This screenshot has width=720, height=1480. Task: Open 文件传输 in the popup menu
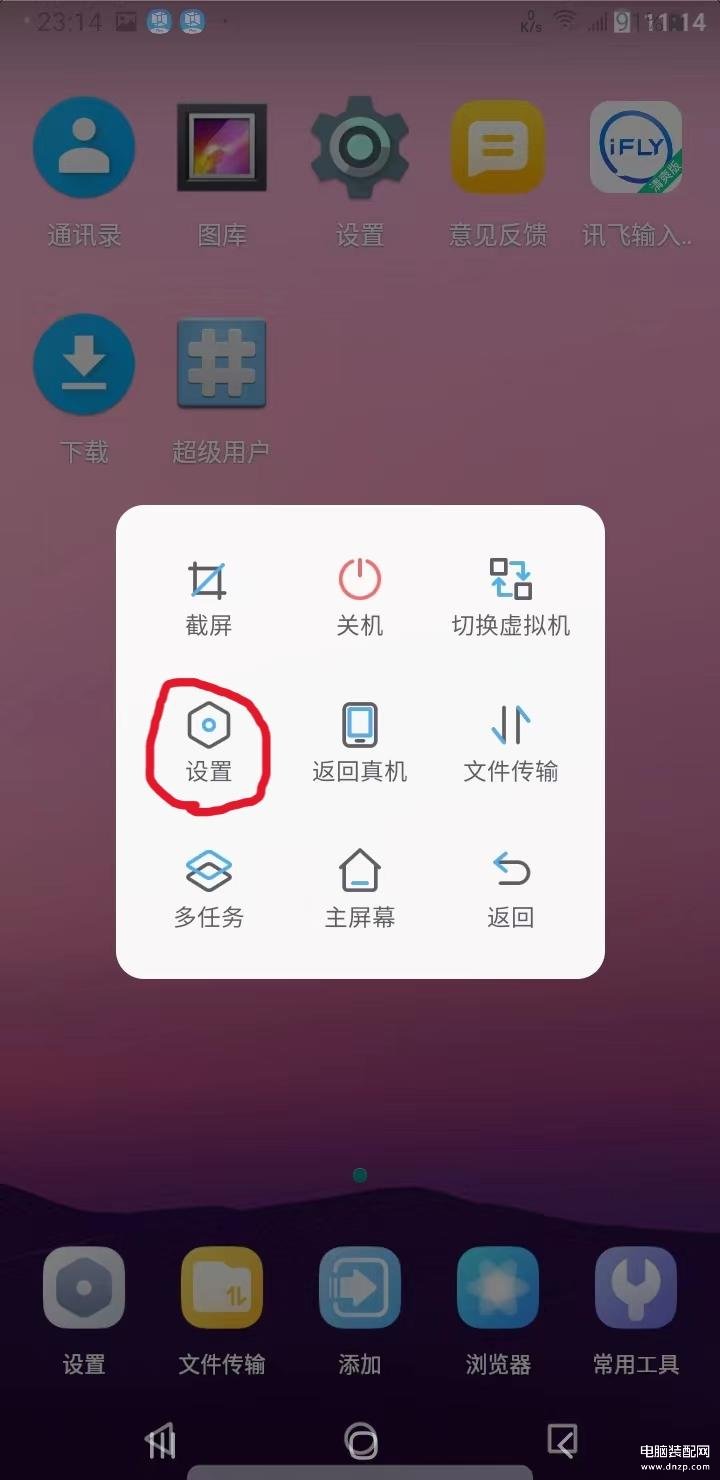point(511,743)
